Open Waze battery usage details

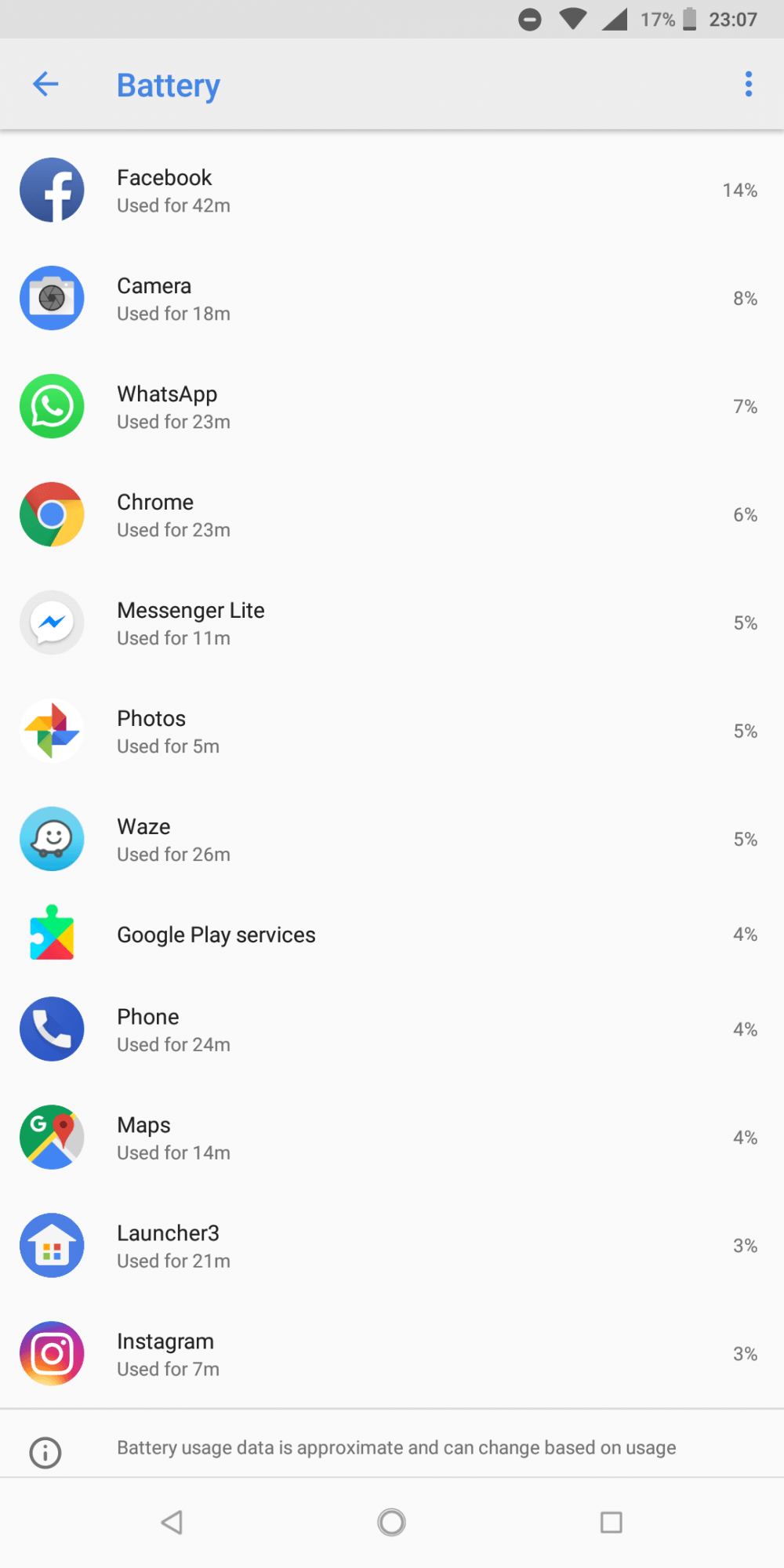click(392, 840)
